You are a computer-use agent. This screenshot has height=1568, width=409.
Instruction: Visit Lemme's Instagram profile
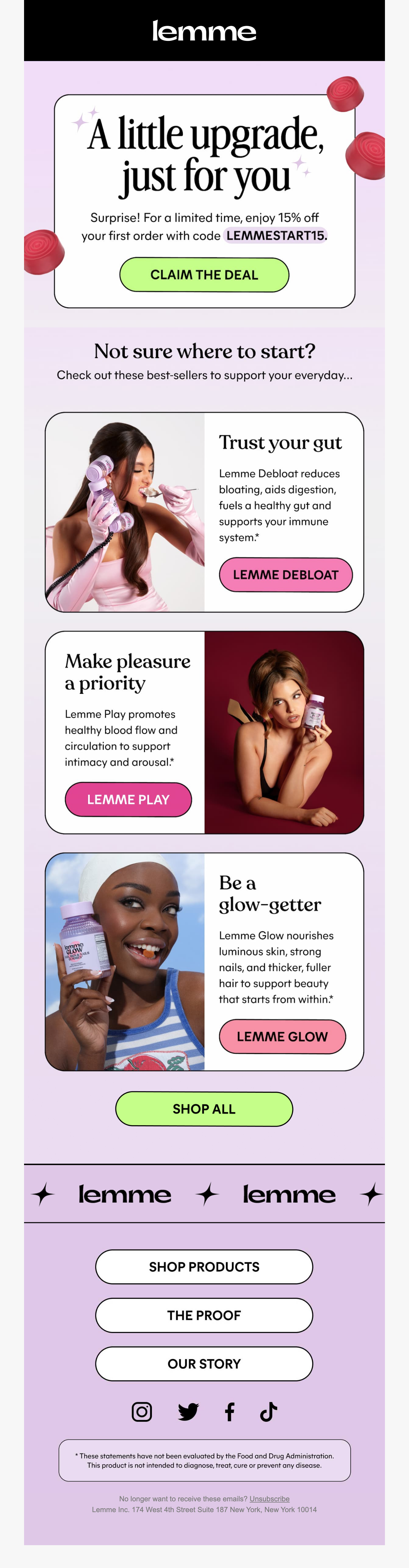(142, 1411)
